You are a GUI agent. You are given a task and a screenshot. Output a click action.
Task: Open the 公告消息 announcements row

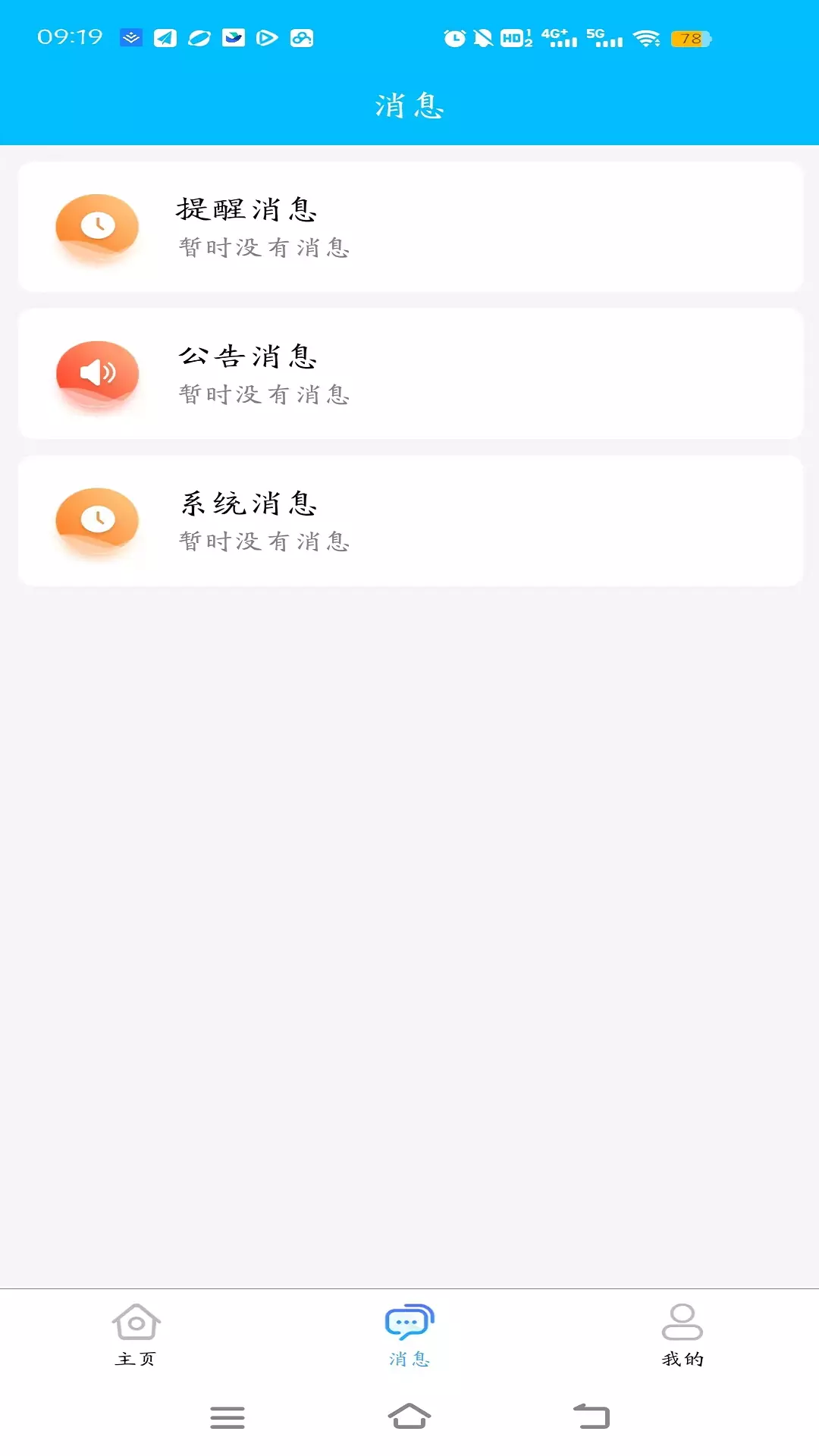pyautogui.click(x=409, y=374)
